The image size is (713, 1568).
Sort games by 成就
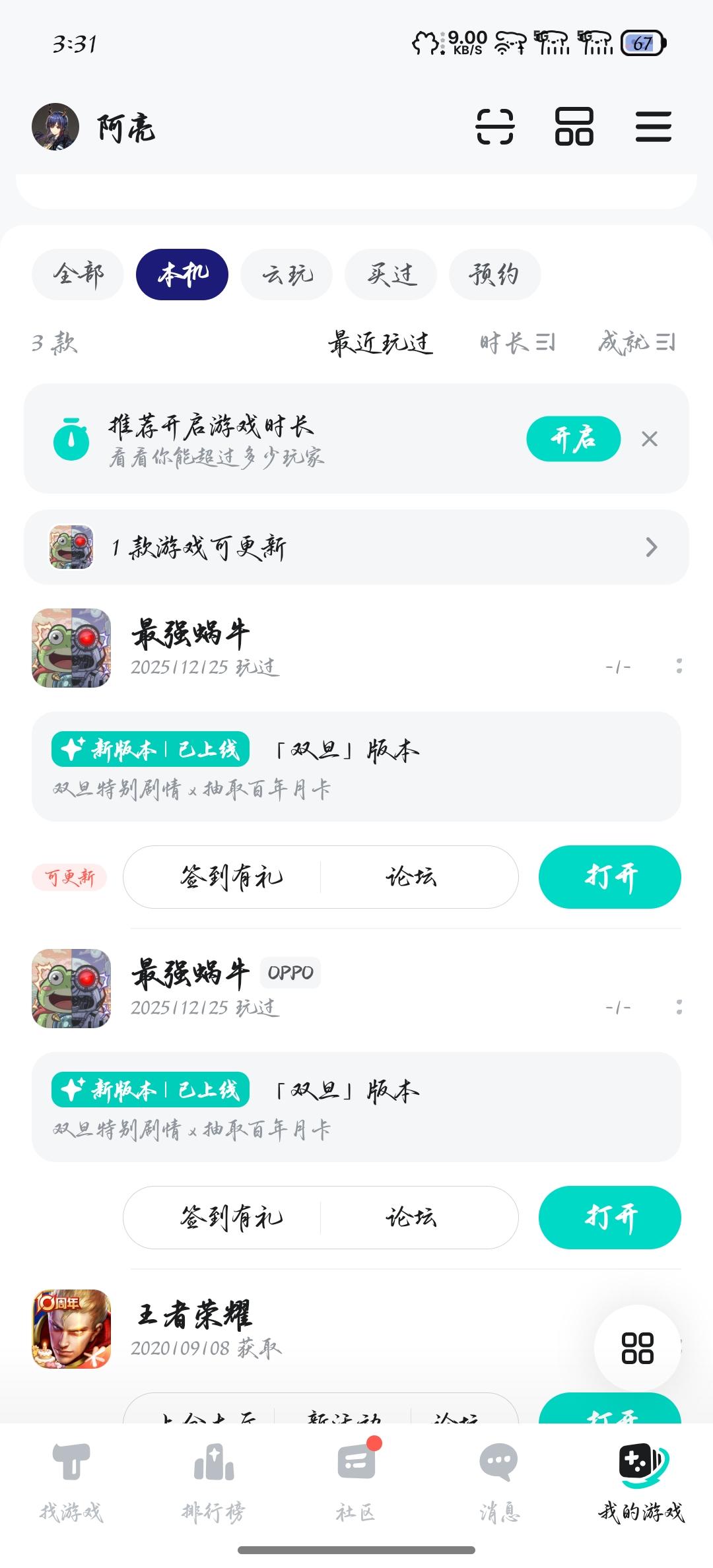(x=636, y=343)
